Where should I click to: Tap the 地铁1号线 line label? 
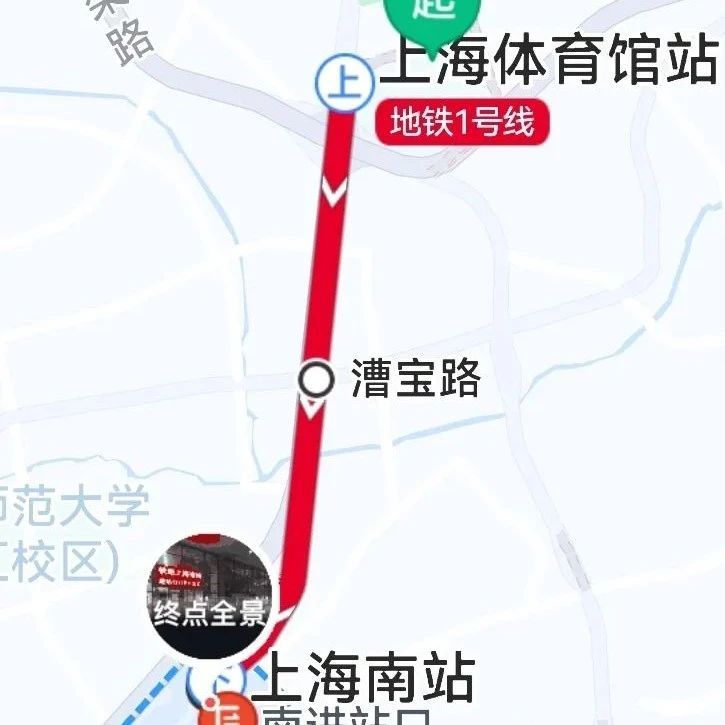coord(462,124)
